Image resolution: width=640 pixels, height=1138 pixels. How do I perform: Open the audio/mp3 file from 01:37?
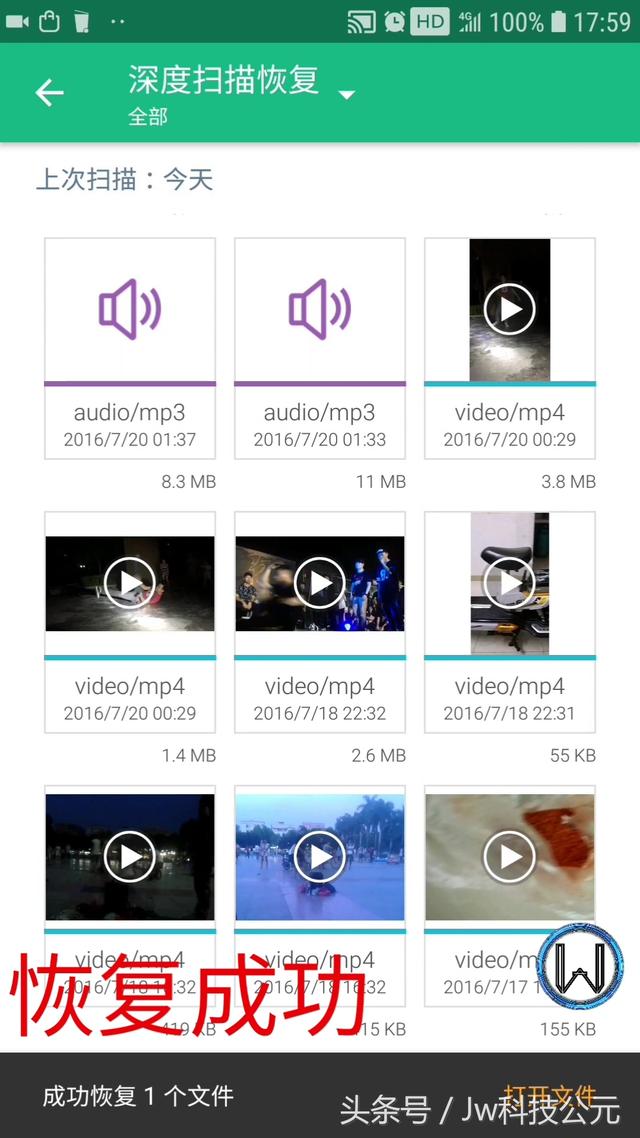pos(130,348)
